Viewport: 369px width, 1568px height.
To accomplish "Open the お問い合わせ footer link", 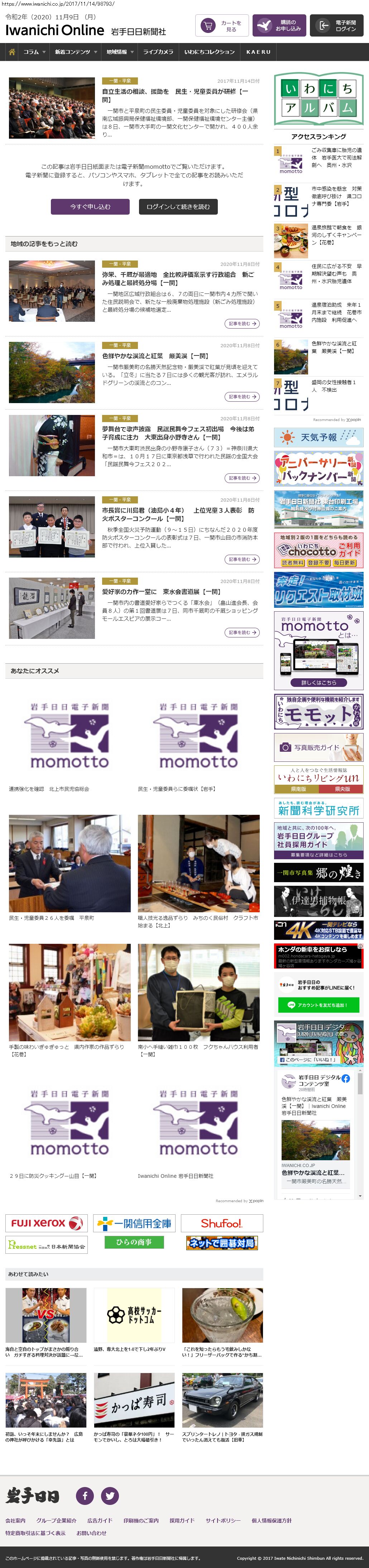I will 91,1533.
